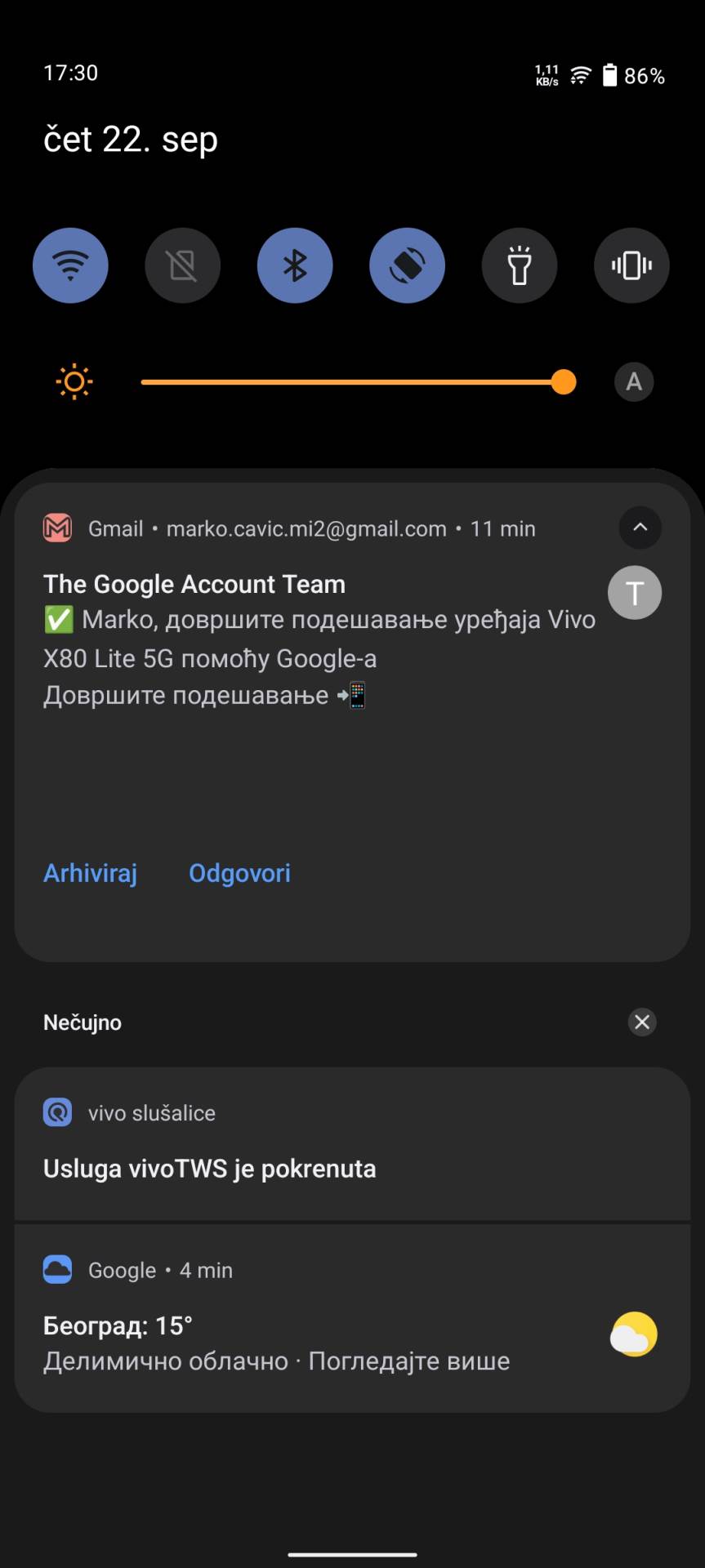Open the Google weather notification for Београд
Image resolution: width=705 pixels, height=1568 pixels.
click(327, 1333)
